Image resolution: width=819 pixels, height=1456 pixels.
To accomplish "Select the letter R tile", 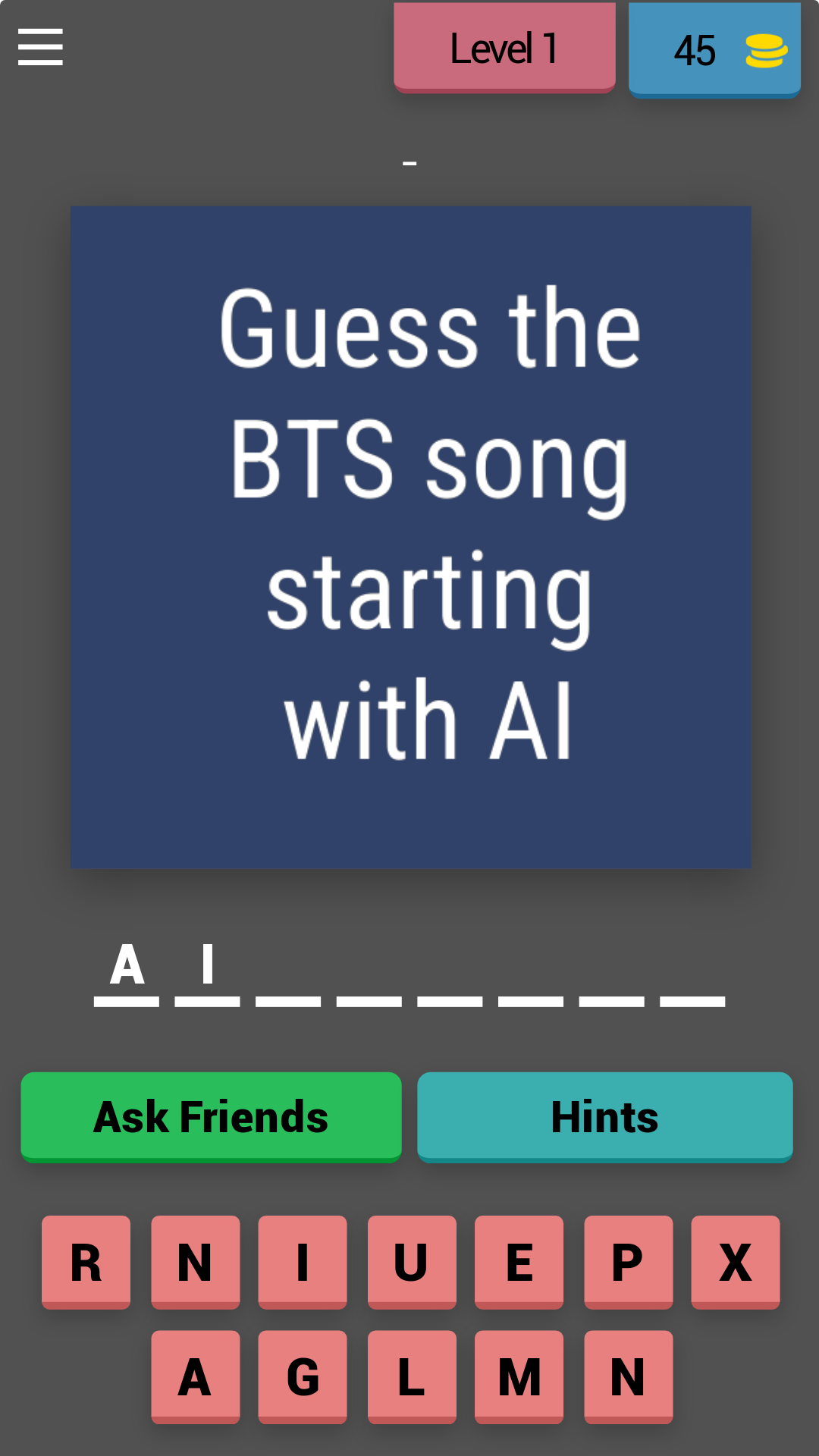I will pos(86,1262).
